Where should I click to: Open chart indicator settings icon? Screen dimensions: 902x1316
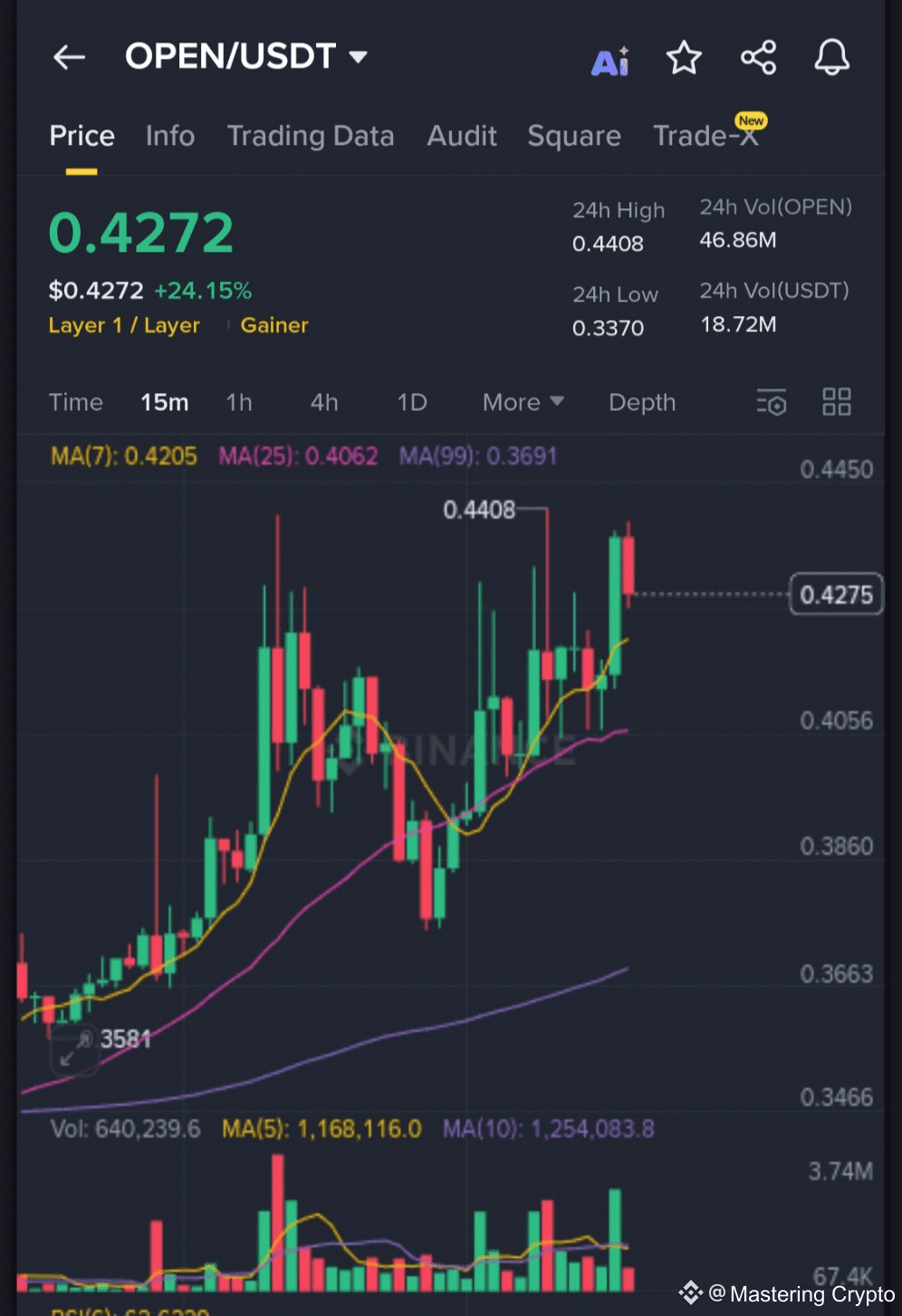point(772,402)
